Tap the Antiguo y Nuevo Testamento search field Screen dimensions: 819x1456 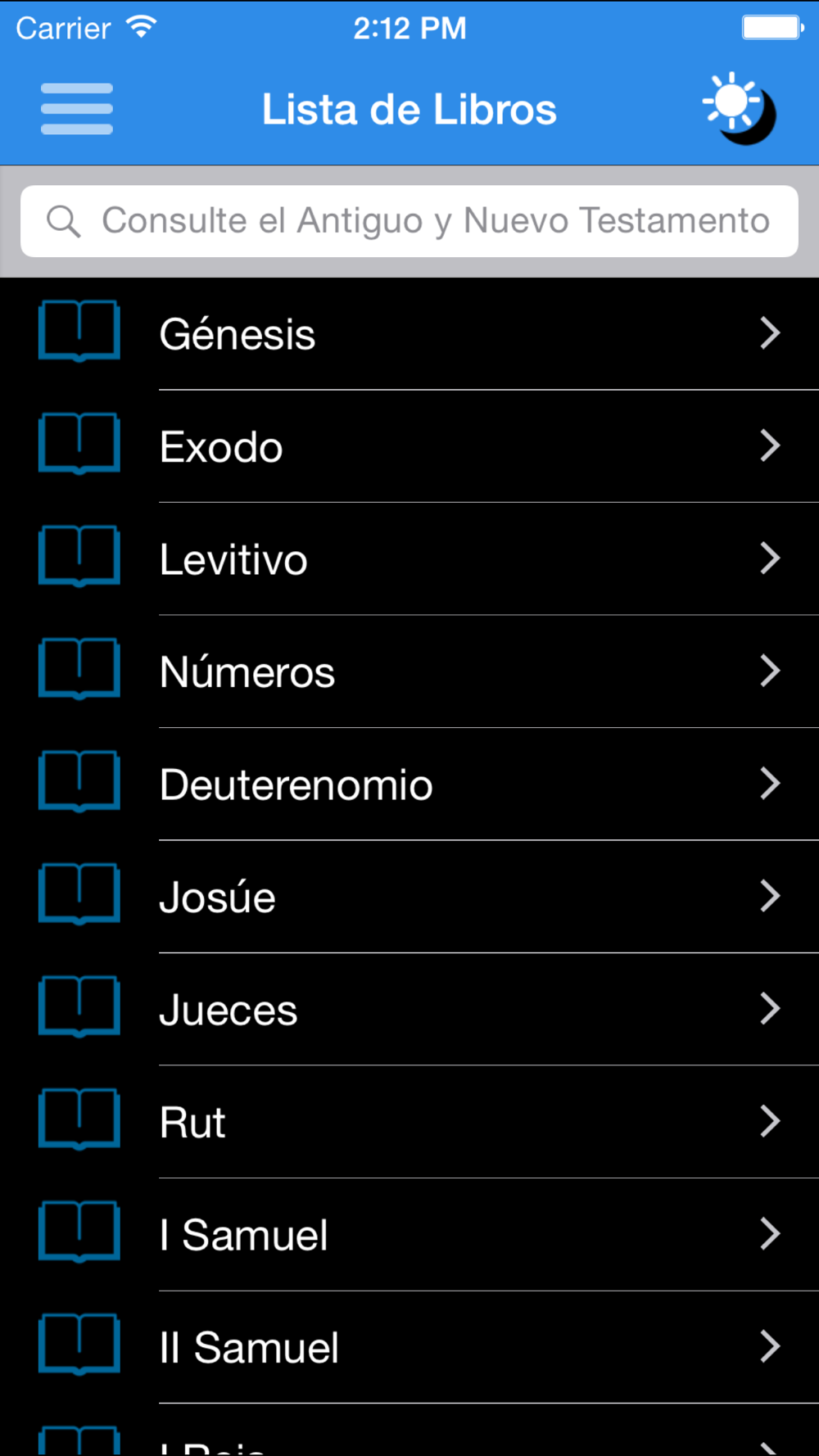click(409, 221)
